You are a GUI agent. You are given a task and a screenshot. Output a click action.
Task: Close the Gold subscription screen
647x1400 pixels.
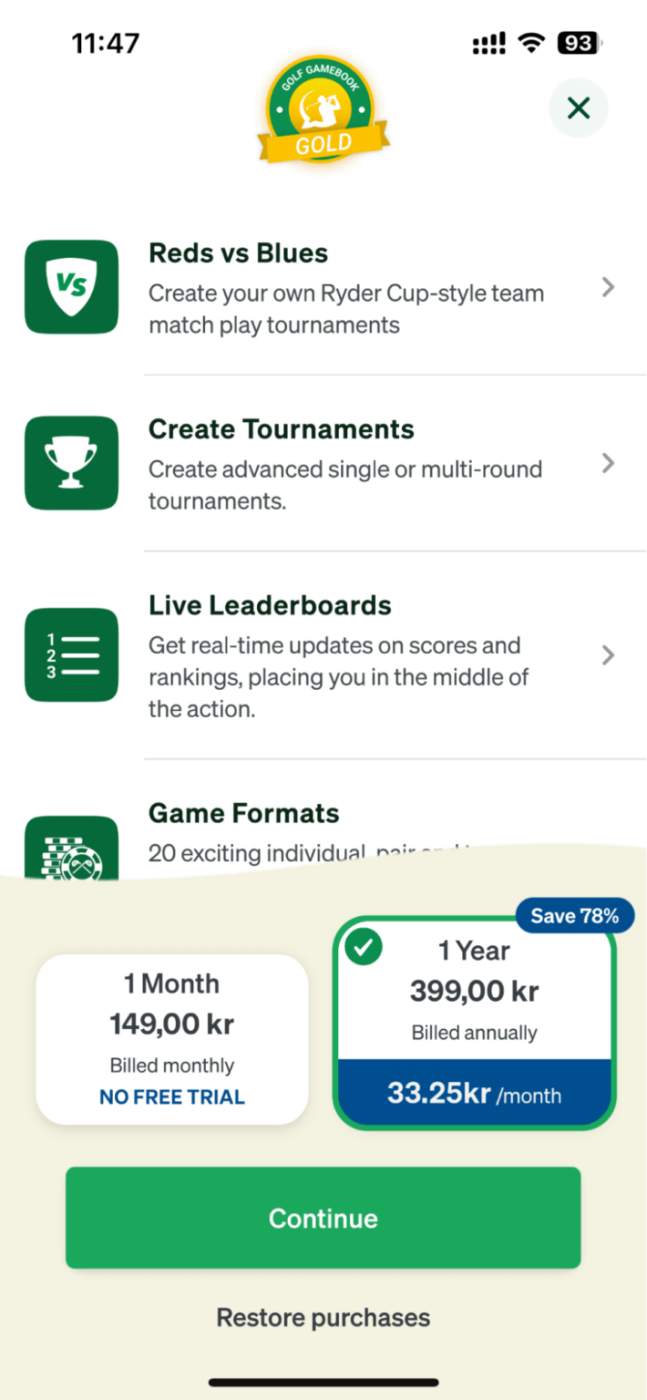(578, 108)
